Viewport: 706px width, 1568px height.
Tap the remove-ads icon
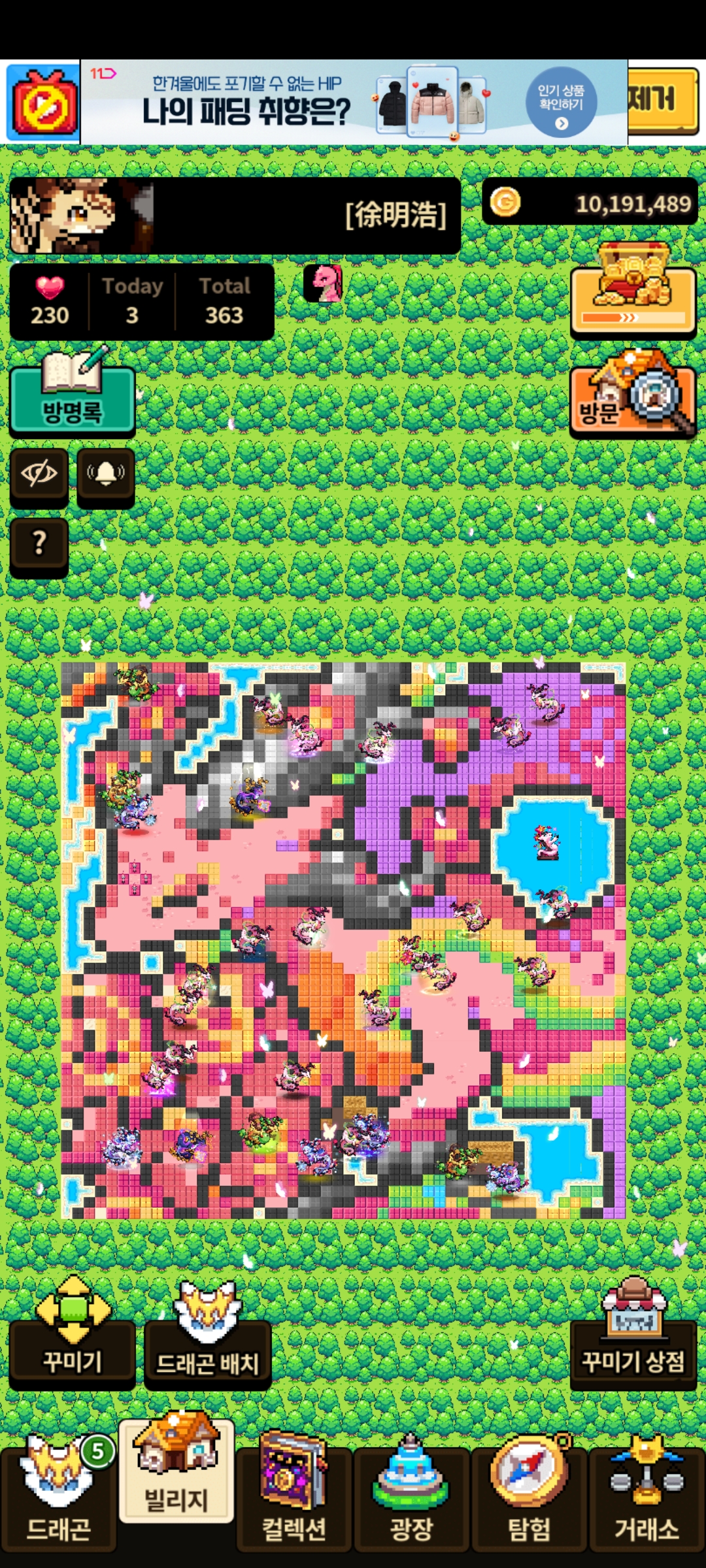(43, 103)
